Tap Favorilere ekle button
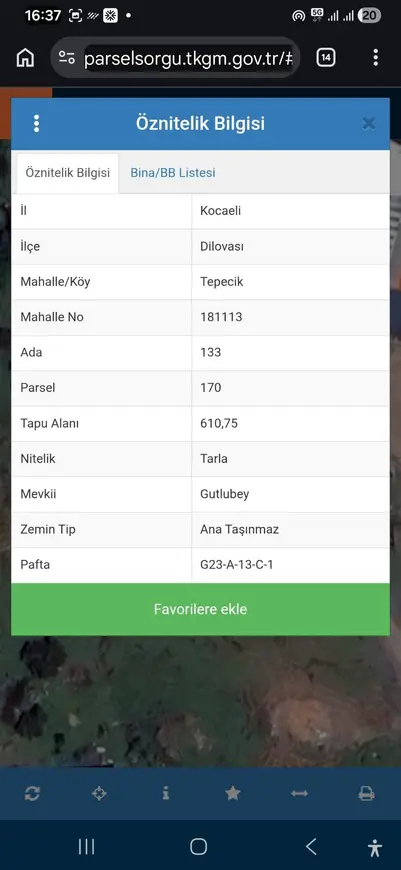 pos(200,609)
